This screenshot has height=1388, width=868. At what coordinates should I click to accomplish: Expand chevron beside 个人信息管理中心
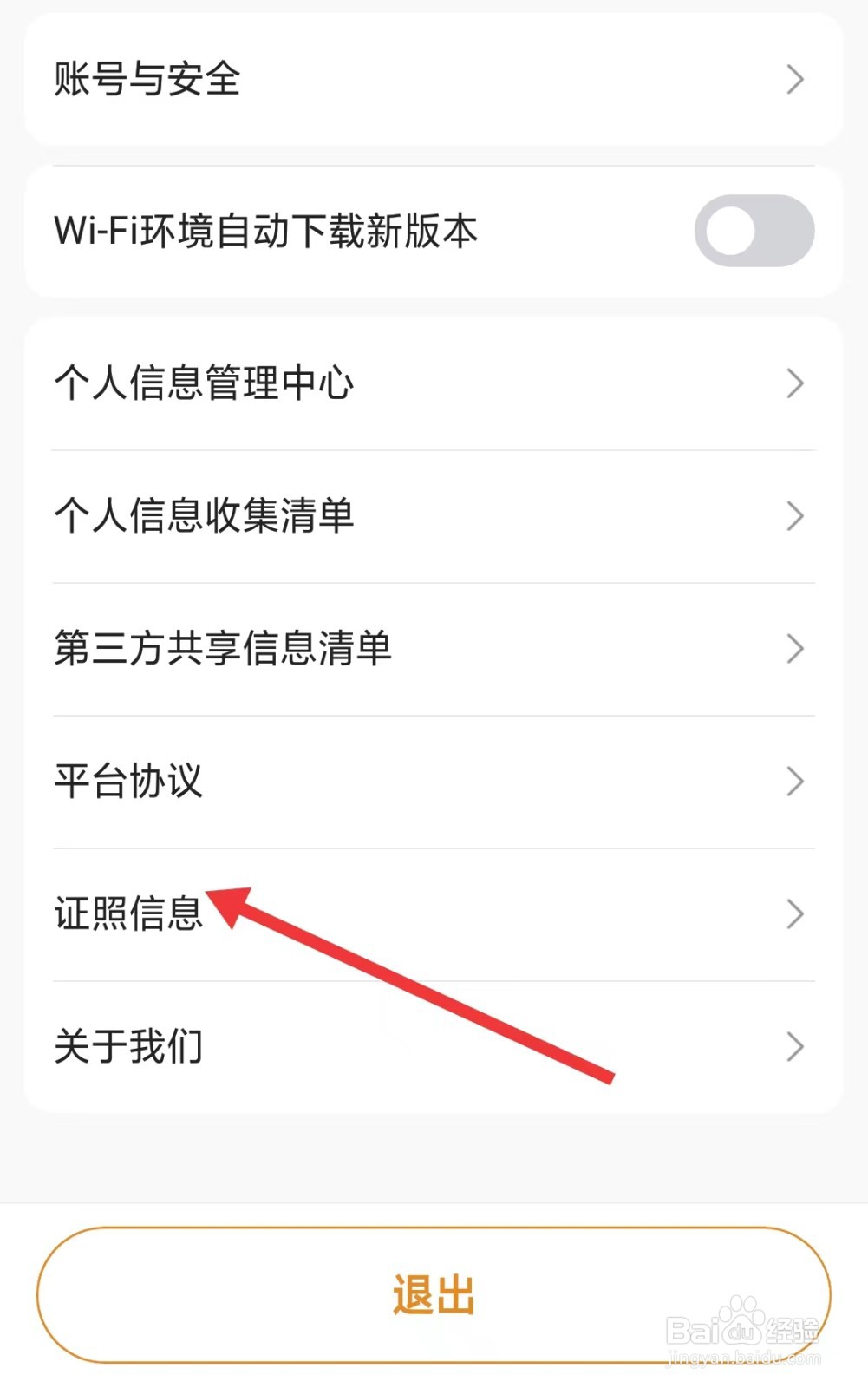pyautogui.click(x=794, y=383)
